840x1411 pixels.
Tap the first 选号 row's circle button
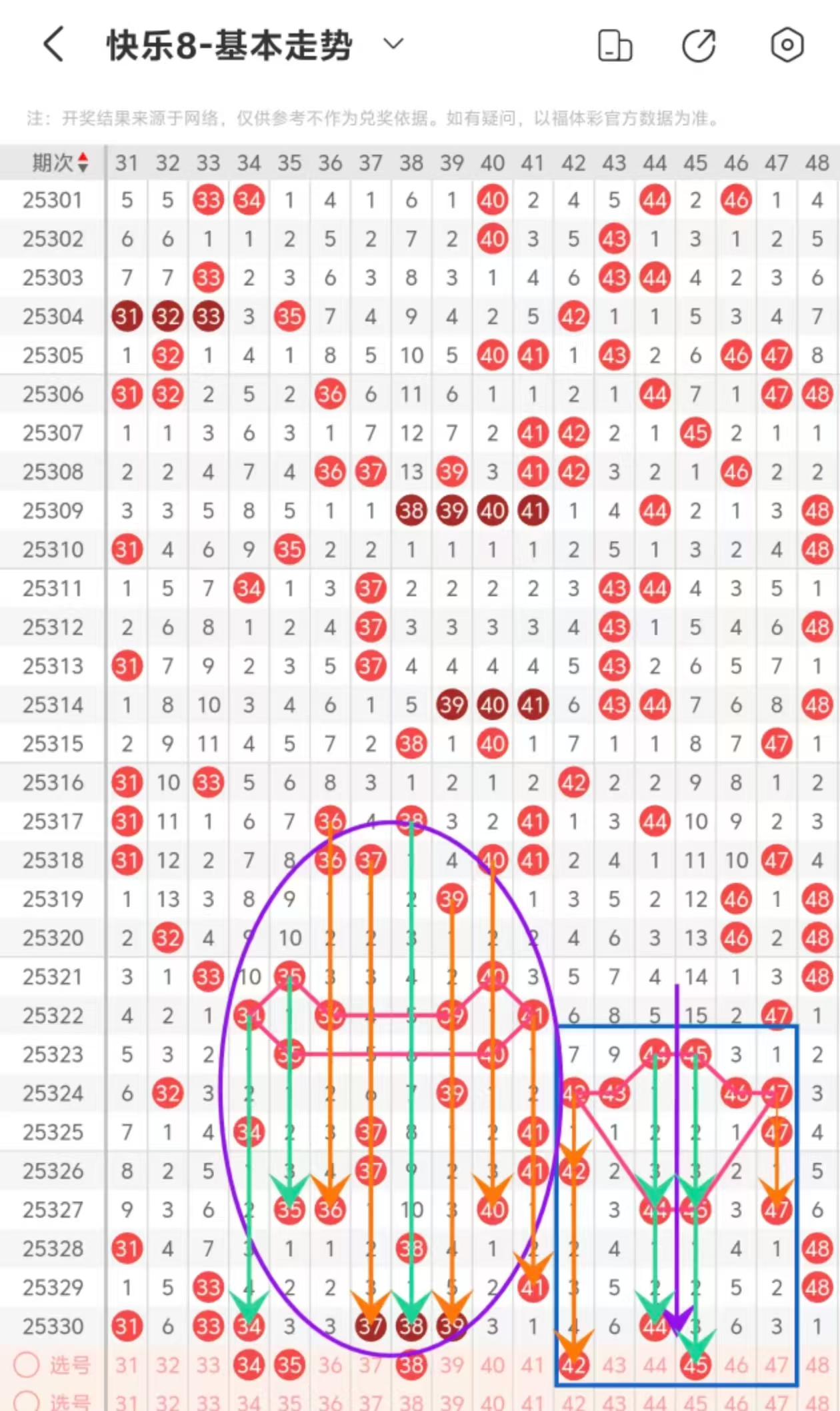click(27, 1365)
